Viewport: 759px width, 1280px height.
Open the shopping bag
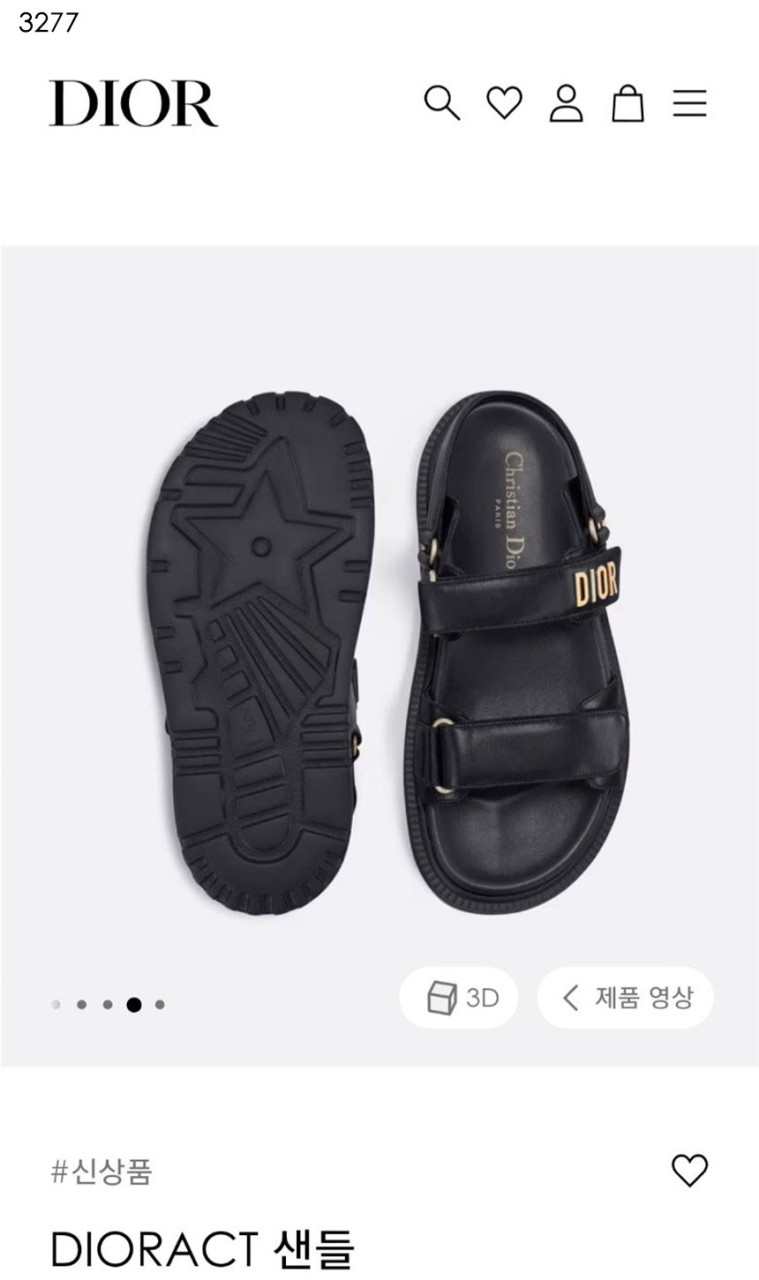tap(628, 103)
